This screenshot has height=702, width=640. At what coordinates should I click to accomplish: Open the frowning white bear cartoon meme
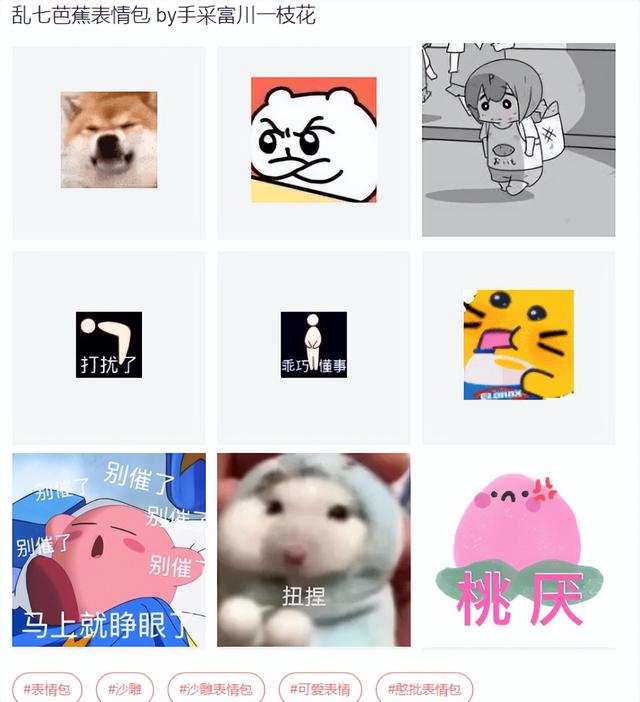[x=313, y=140]
